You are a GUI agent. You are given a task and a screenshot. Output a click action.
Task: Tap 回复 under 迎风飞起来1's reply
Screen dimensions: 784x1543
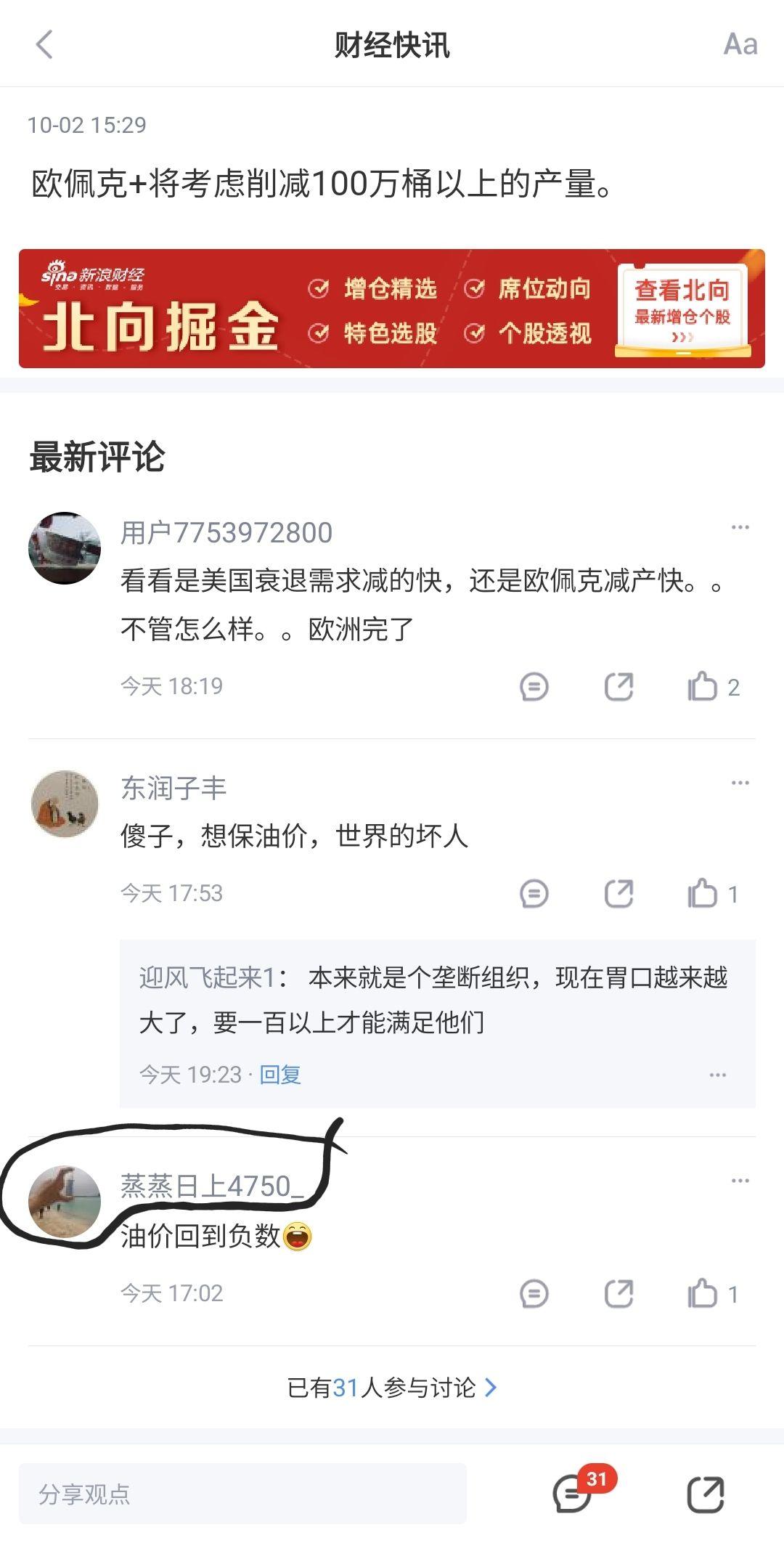[x=280, y=1074]
